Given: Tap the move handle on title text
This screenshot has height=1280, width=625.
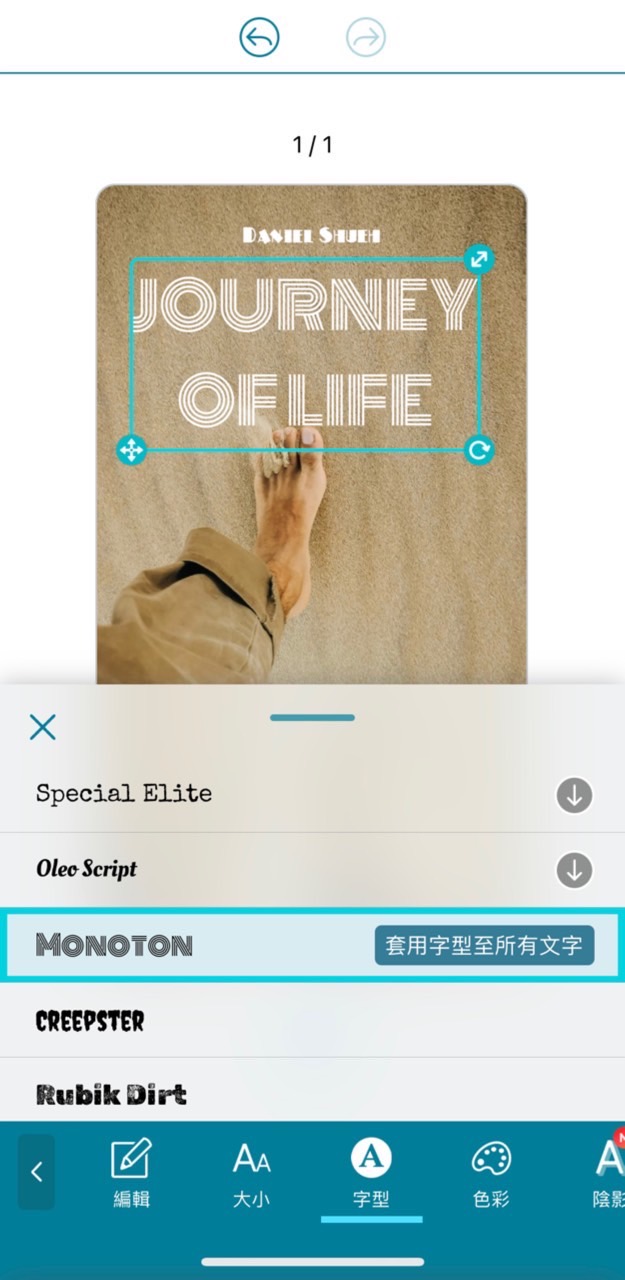Looking at the screenshot, I should pos(131,450).
